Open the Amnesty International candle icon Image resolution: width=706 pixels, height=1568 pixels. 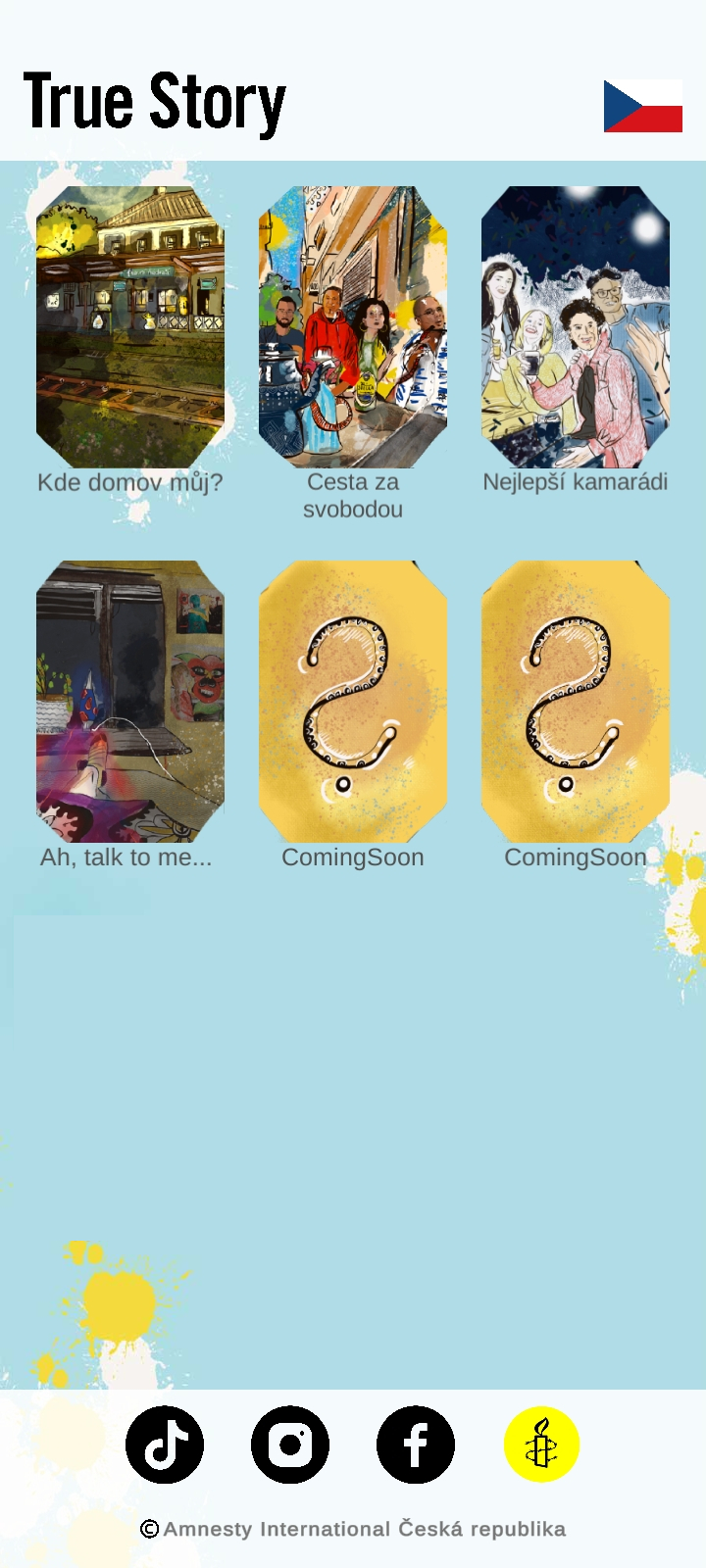(541, 1445)
